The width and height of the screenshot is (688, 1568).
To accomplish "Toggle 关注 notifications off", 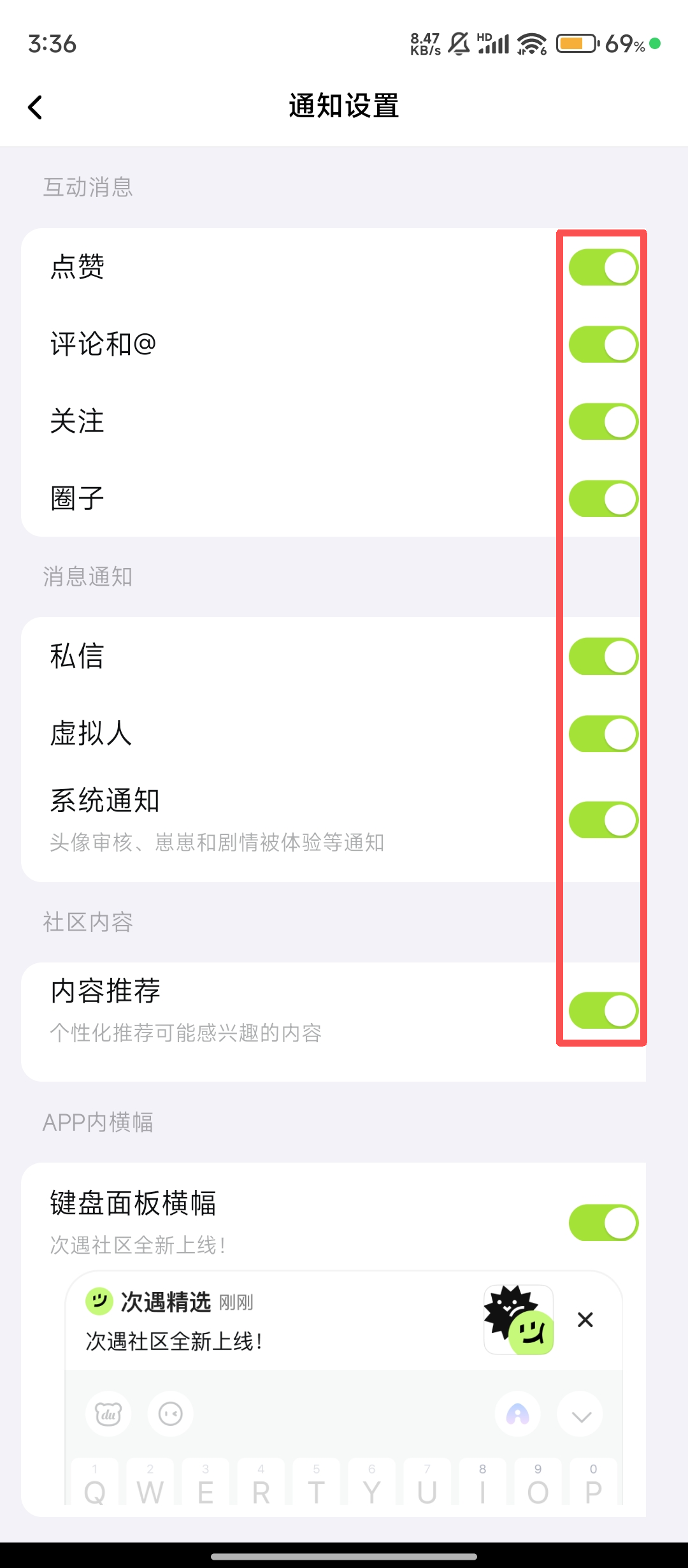I will tap(603, 421).
